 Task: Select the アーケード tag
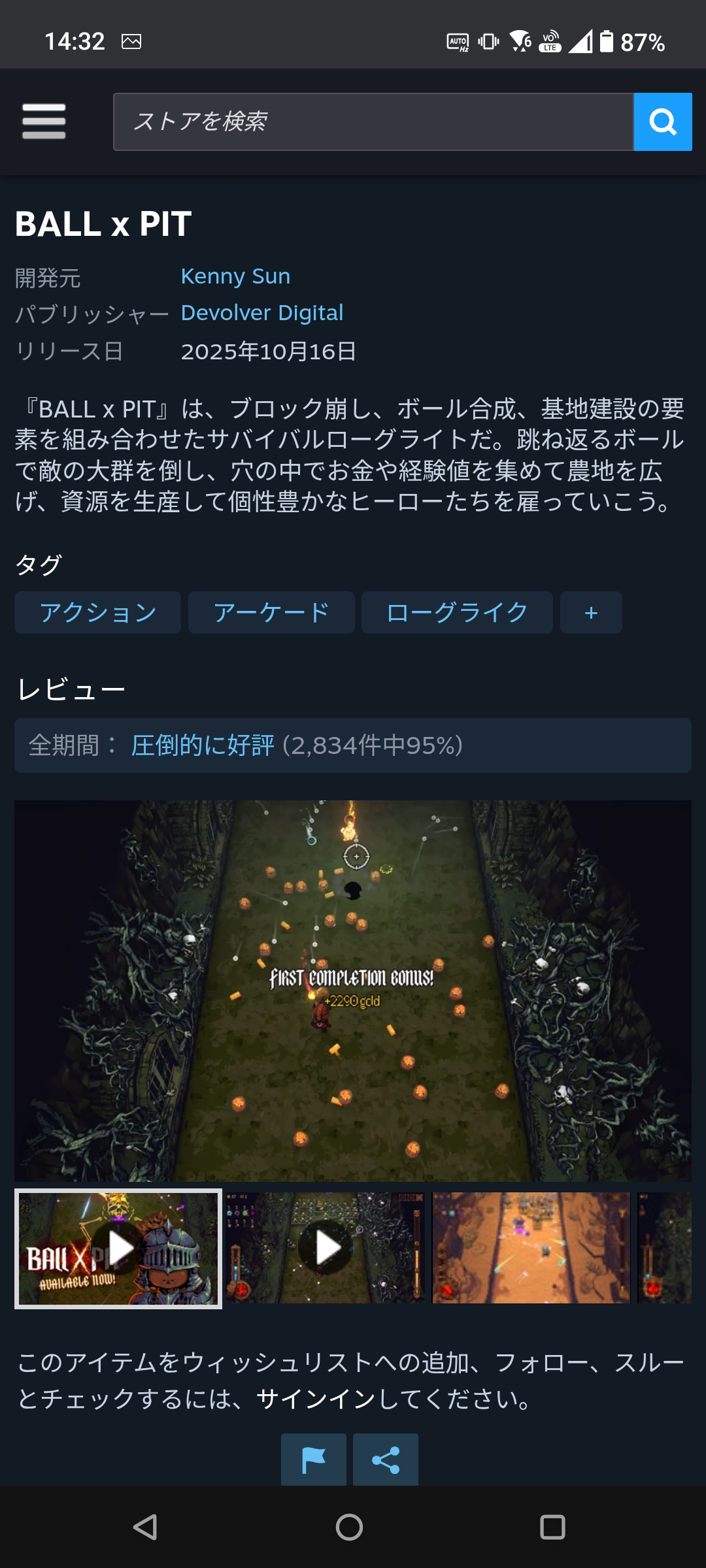[x=271, y=613]
